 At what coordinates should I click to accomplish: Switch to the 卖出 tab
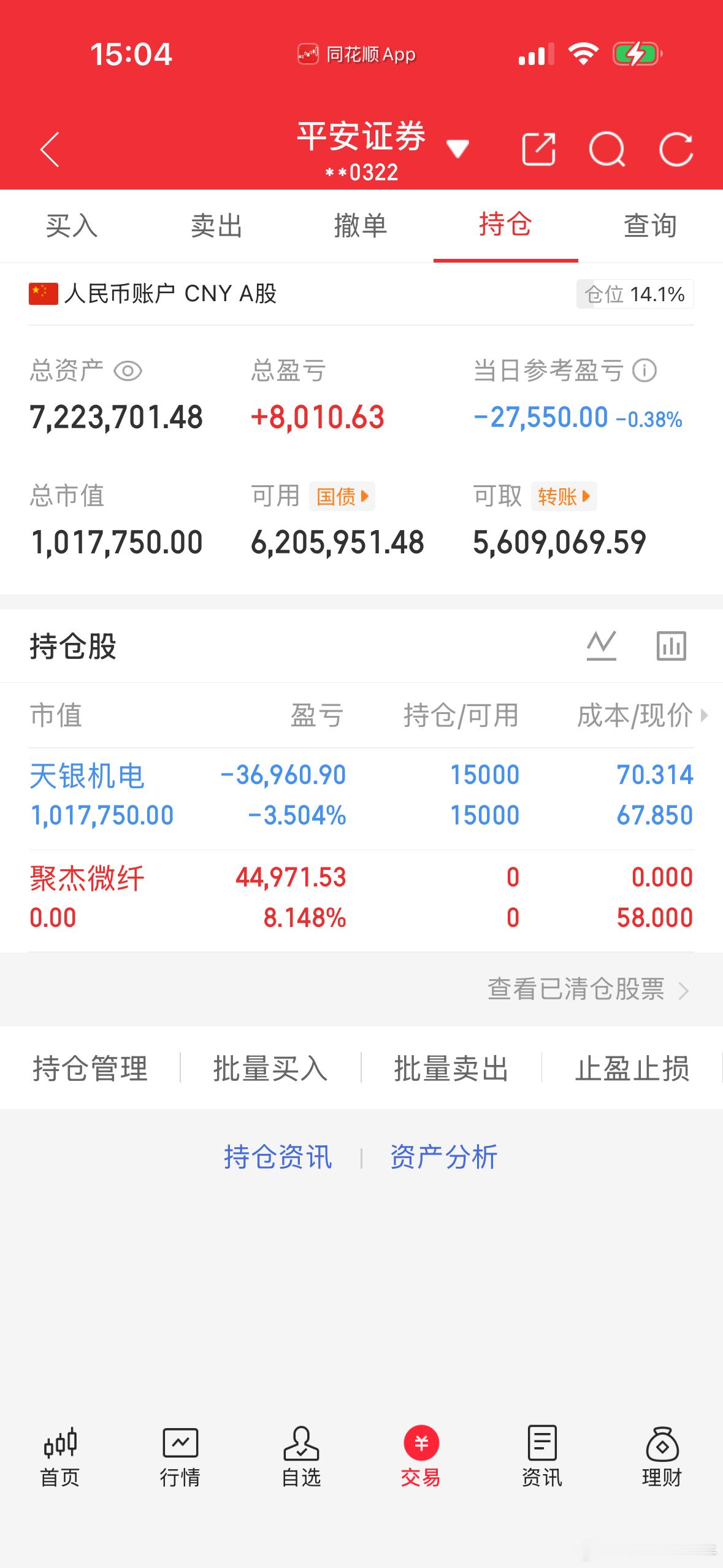tap(216, 226)
